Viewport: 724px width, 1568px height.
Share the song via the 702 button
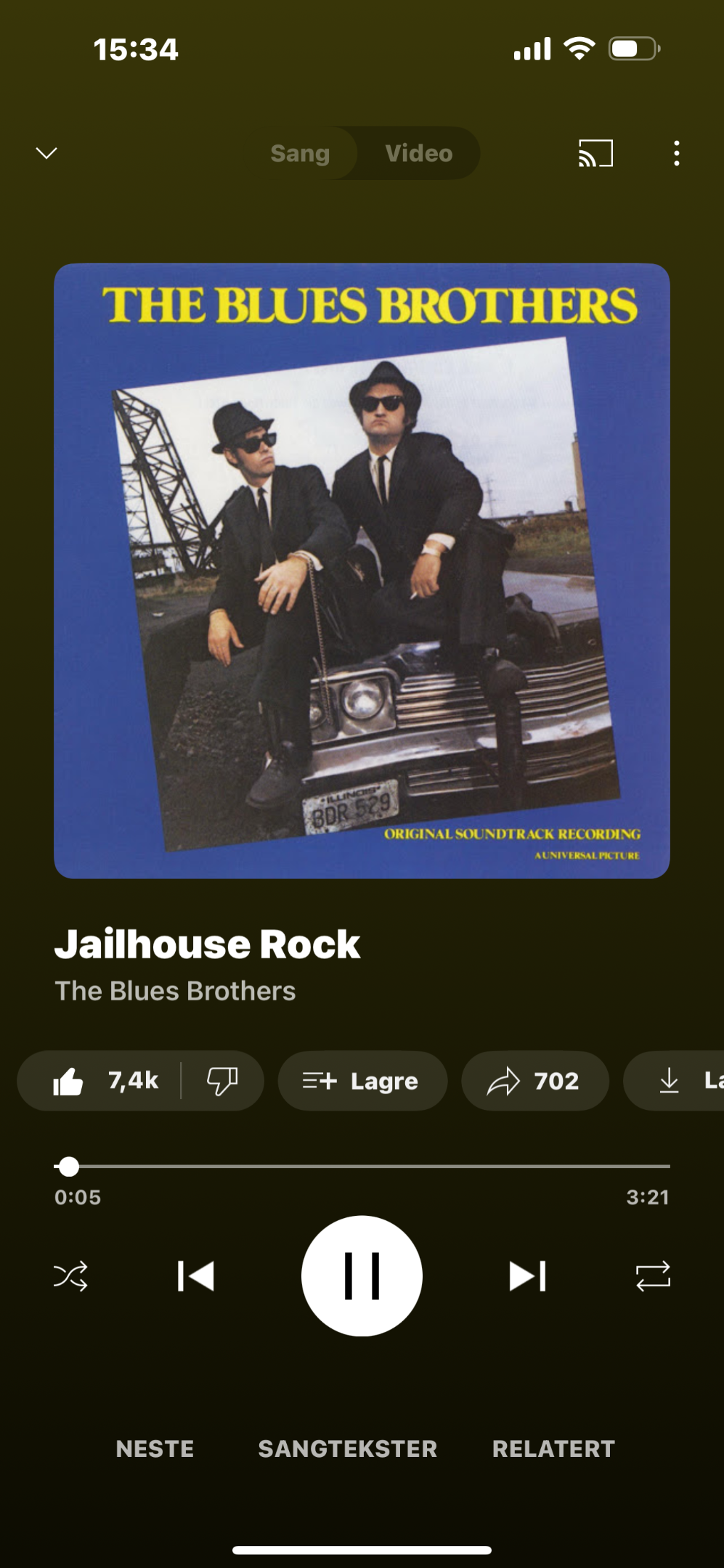point(535,1081)
